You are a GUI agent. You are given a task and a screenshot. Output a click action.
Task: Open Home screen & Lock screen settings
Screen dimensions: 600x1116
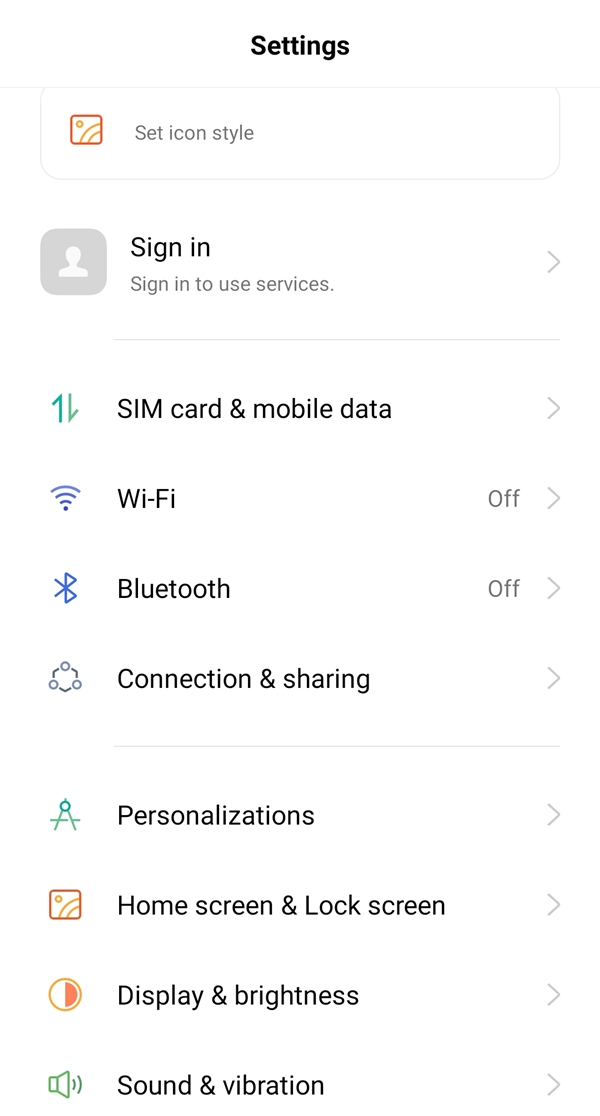[x=300, y=905]
